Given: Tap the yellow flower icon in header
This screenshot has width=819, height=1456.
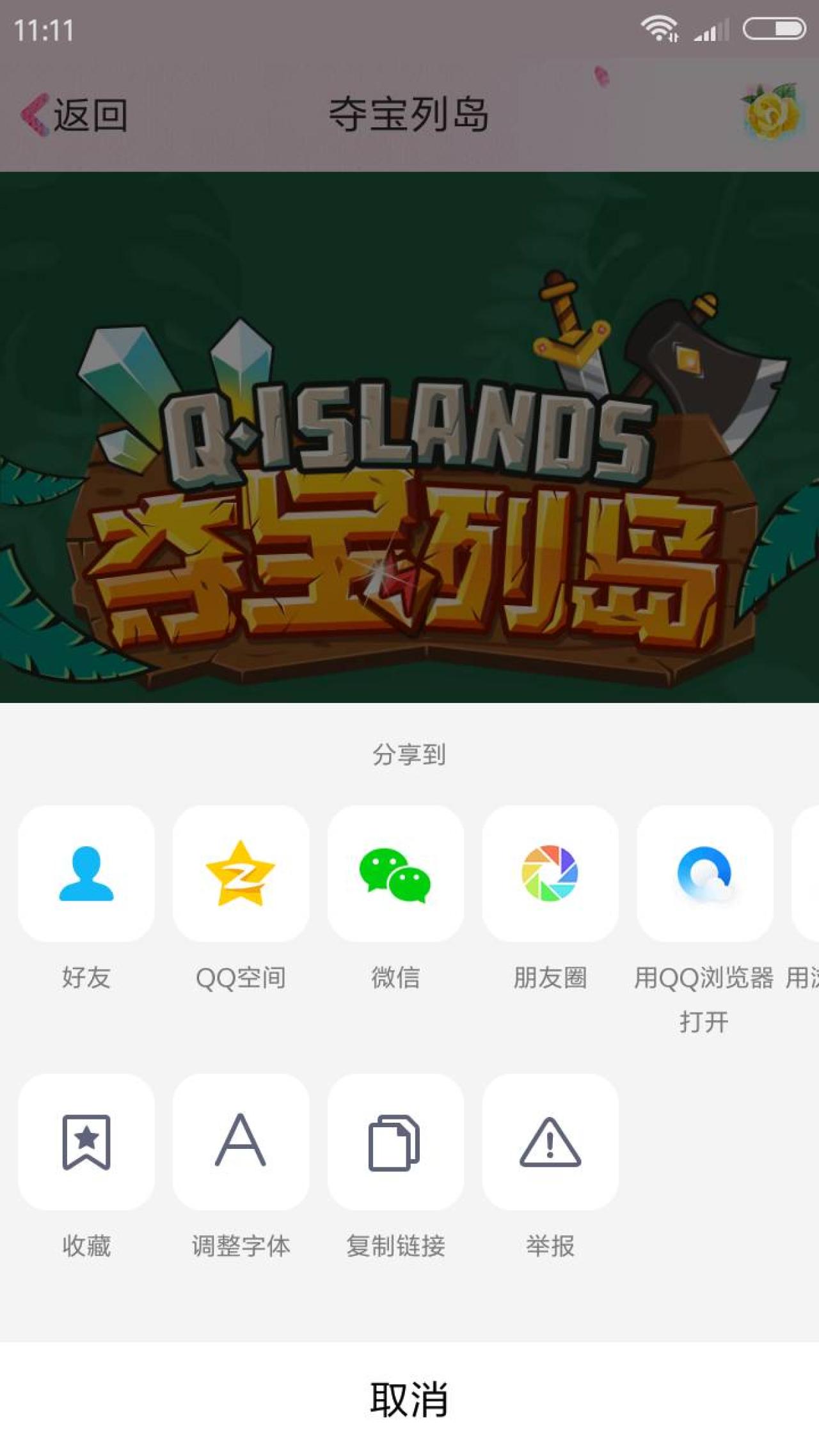Looking at the screenshot, I should coord(772,113).
